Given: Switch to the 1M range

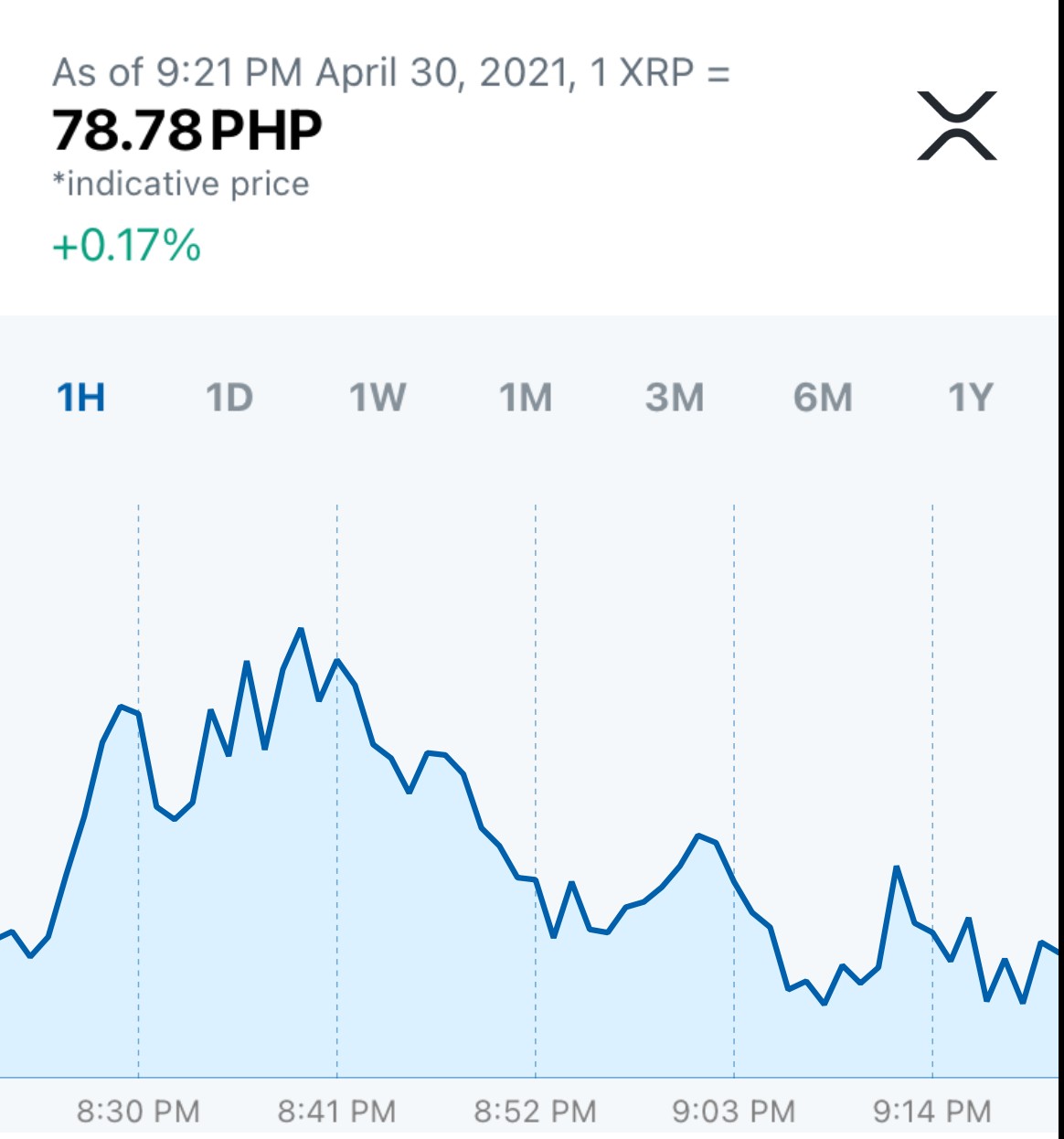Looking at the screenshot, I should click(x=526, y=398).
